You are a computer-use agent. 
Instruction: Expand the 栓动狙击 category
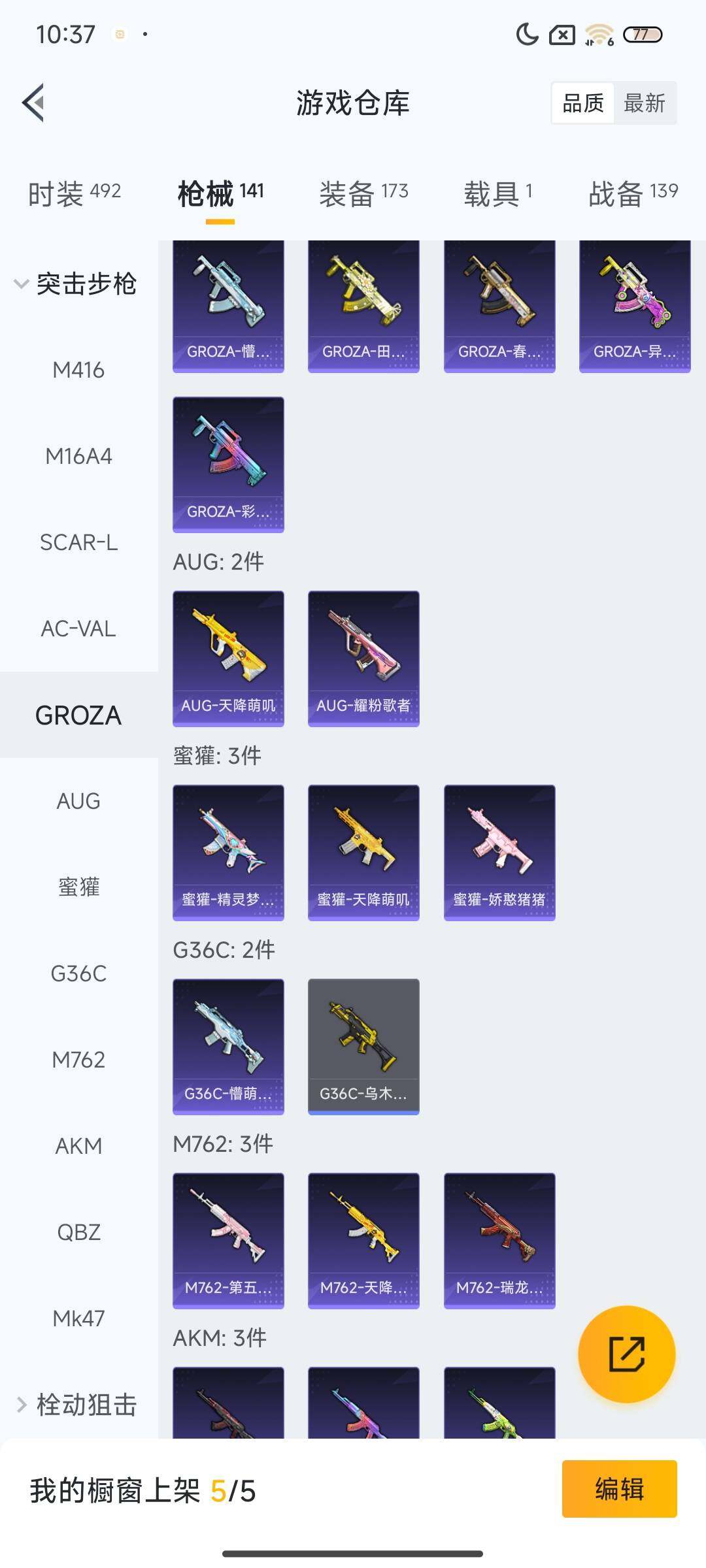coord(77,1404)
